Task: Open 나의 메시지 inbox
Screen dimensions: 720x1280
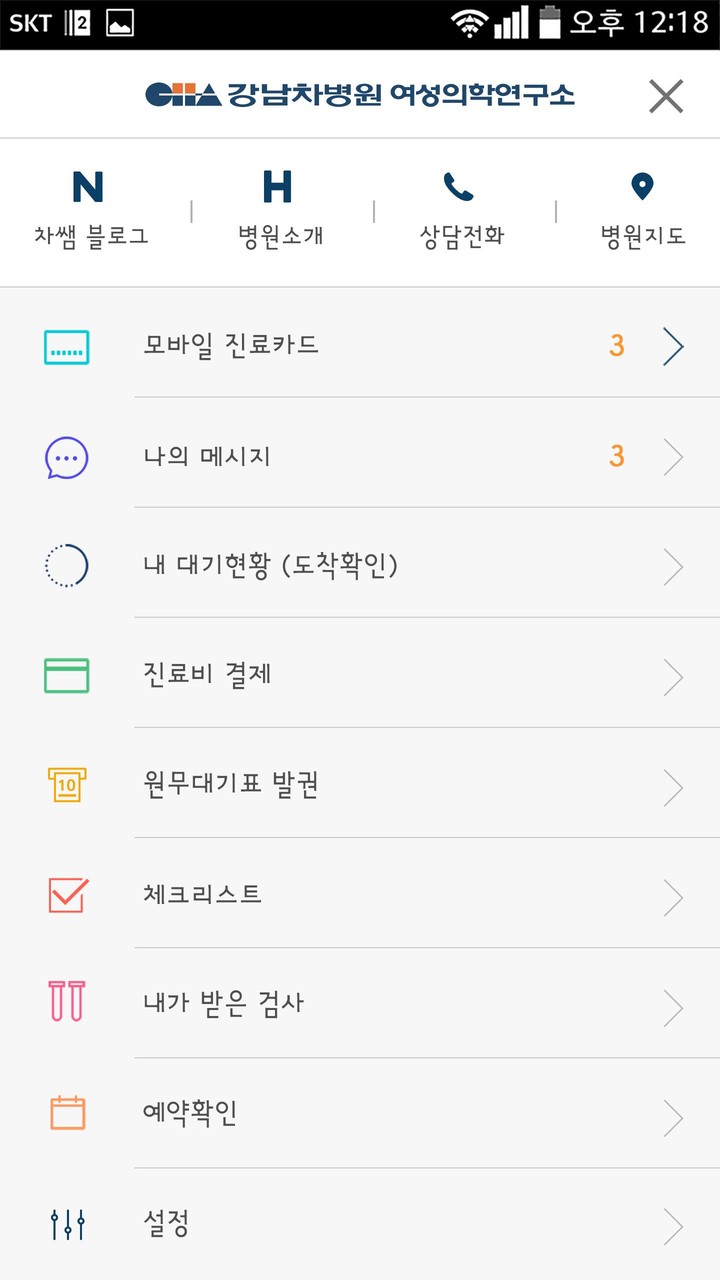Action: pyautogui.click(x=360, y=457)
